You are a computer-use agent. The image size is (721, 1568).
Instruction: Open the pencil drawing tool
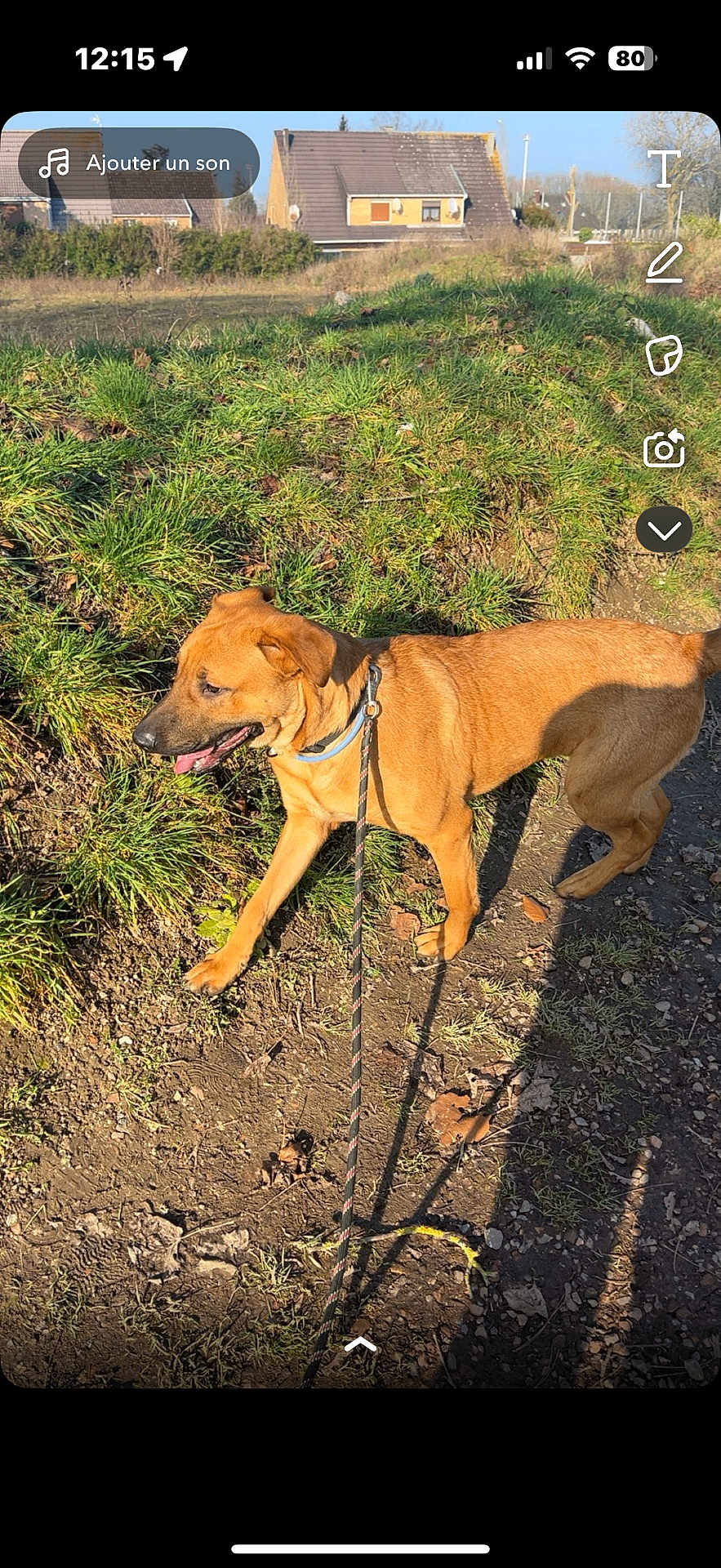pos(664,263)
